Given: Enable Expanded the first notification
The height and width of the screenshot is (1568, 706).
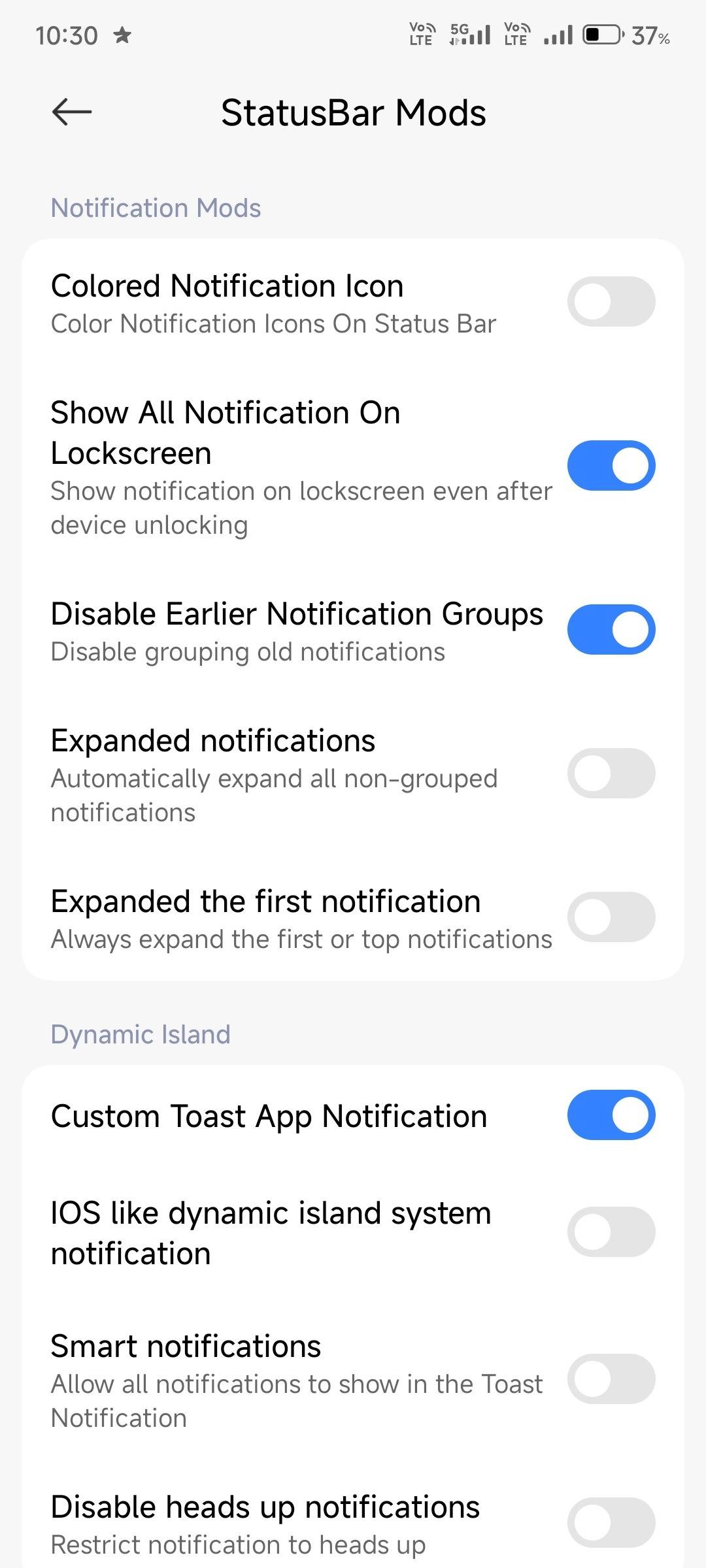Looking at the screenshot, I should pyautogui.click(x=611, y=917).
